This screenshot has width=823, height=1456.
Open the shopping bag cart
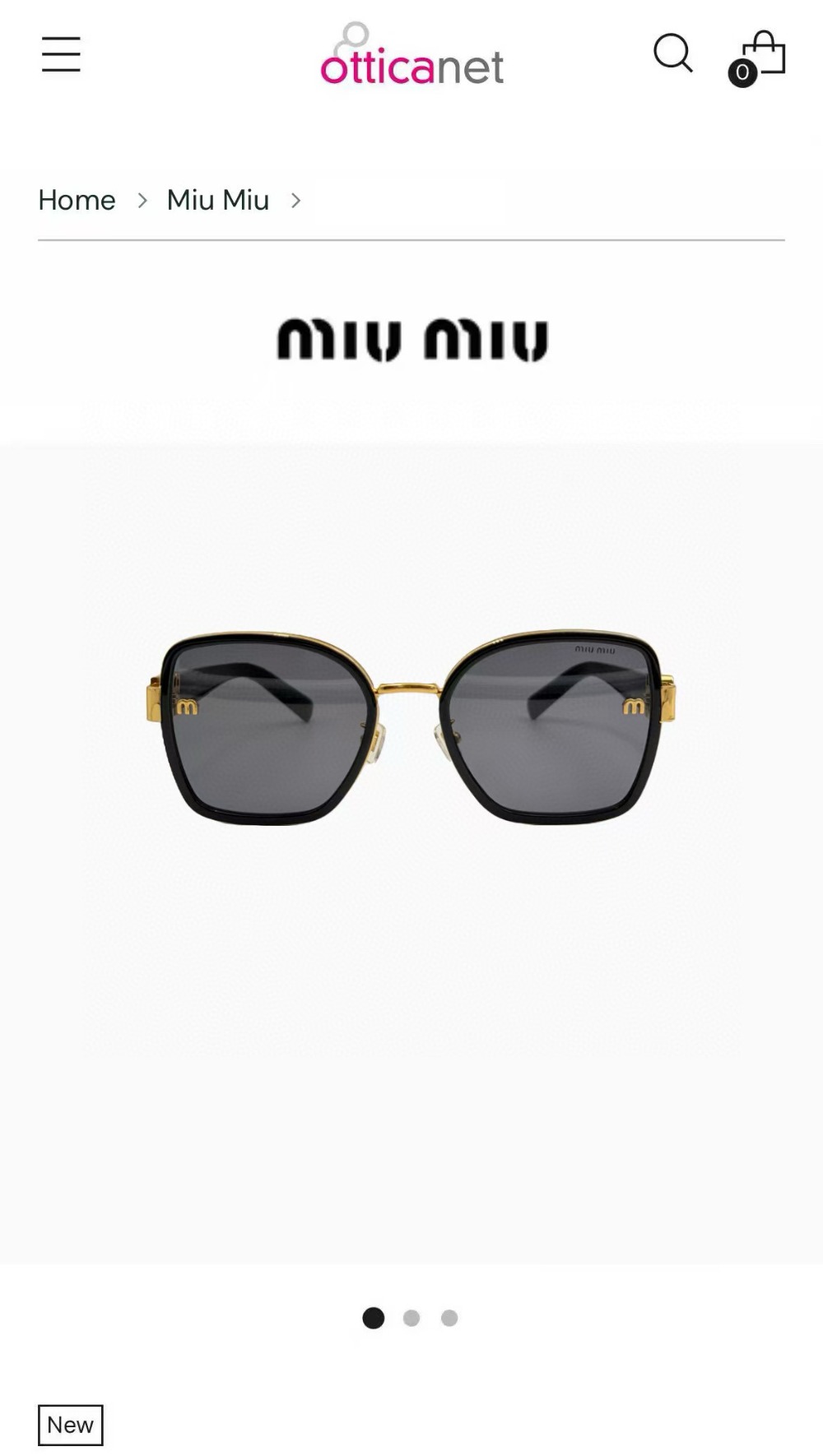click(762, 56)
